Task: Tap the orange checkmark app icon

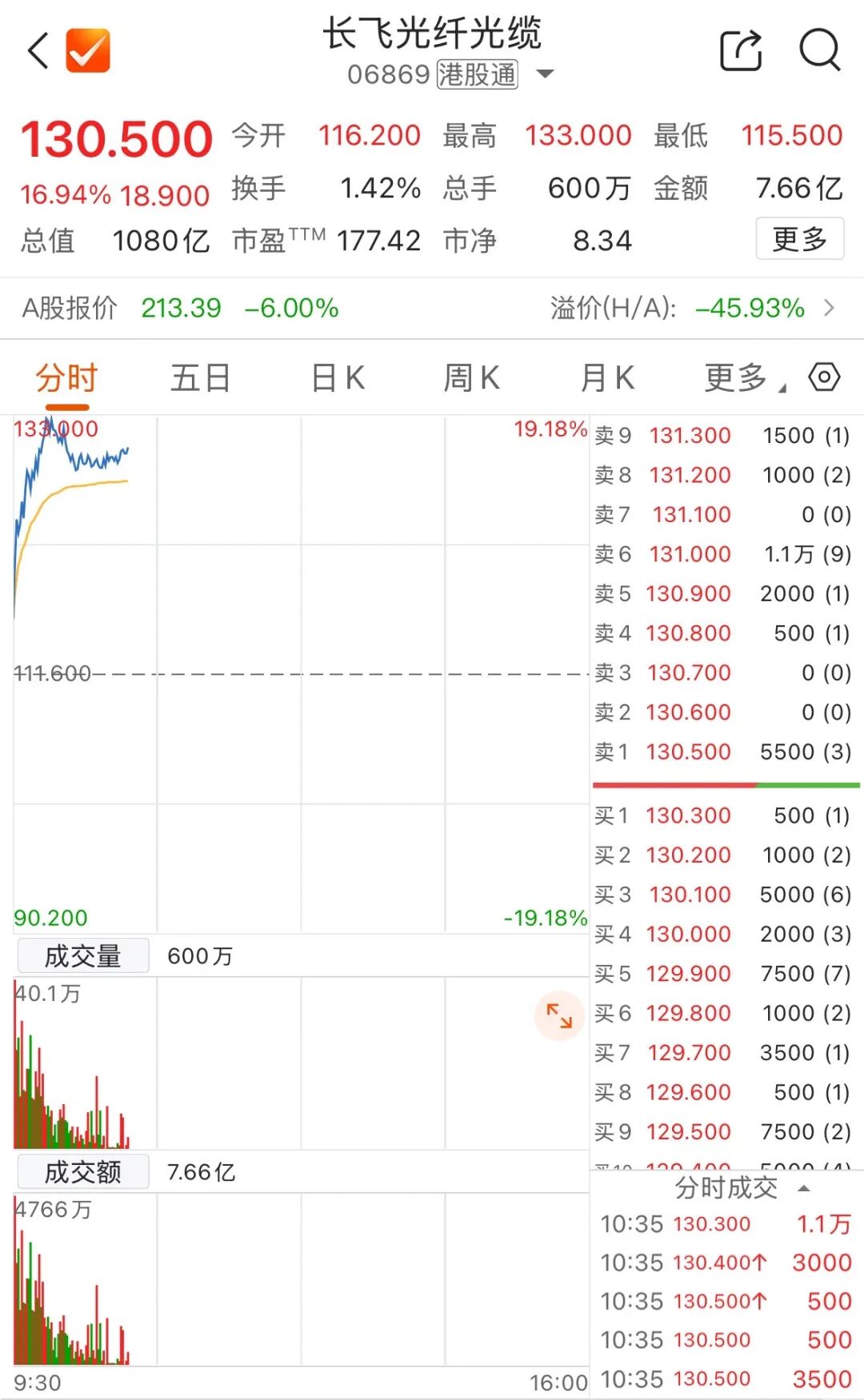Action: coord(88,50)
